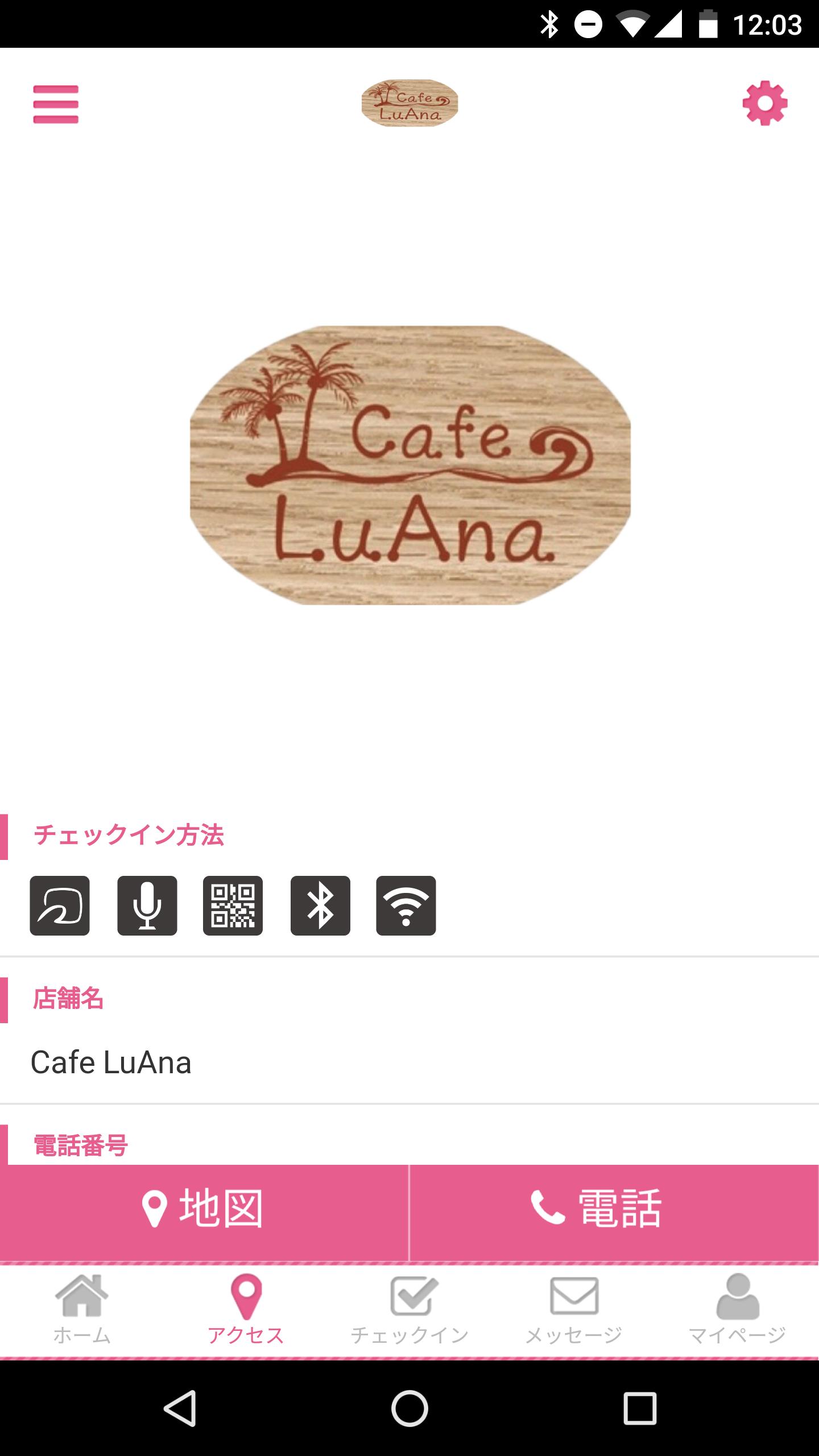This screenshot has height=1456, width=819.
Task: Tap the system home button
Action: [x=409, y=1408]
